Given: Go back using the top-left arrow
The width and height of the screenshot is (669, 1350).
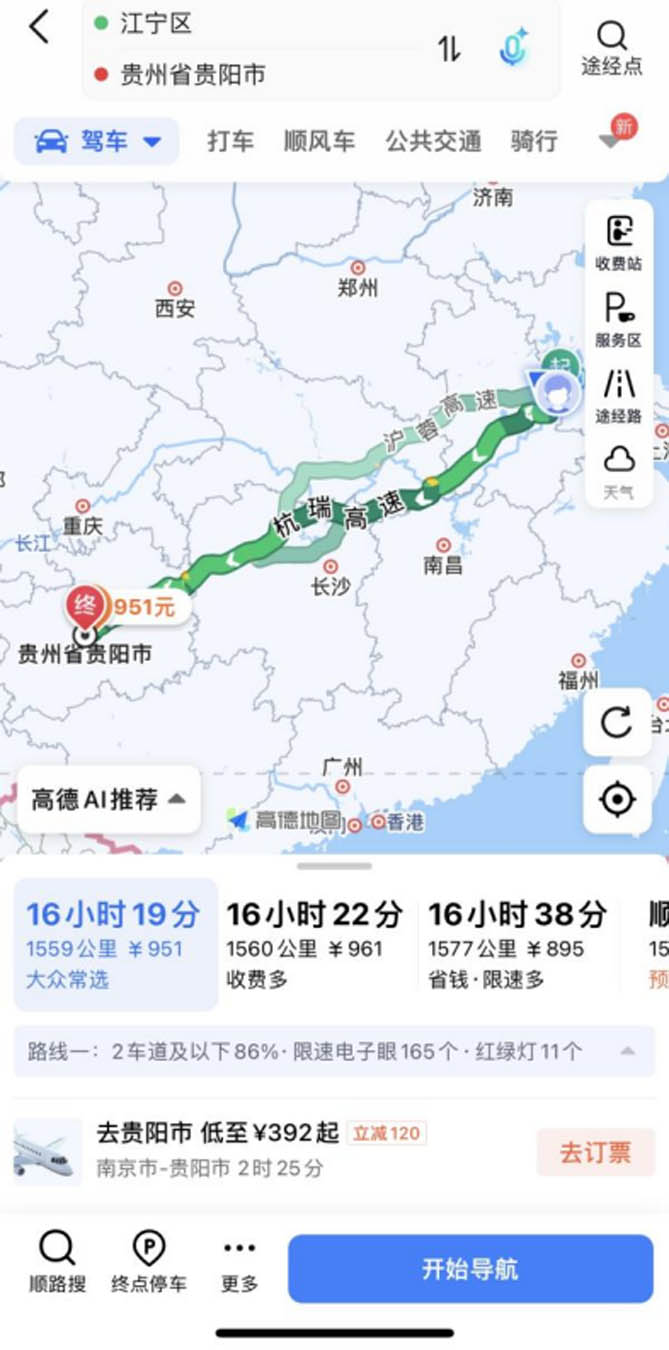Looking at the screenshot, I should (x=39, y=28).
